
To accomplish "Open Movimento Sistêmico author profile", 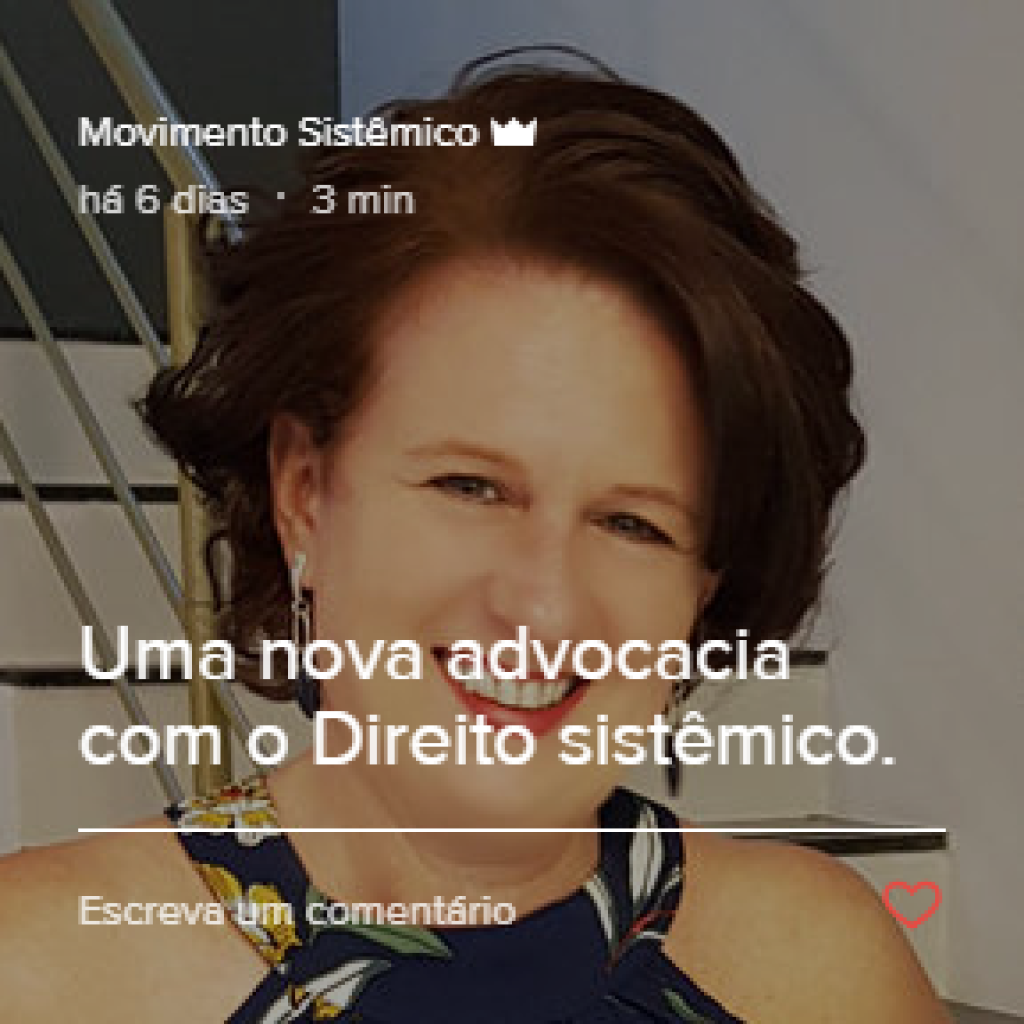I will pyautogui.click(x=278, y=133).
